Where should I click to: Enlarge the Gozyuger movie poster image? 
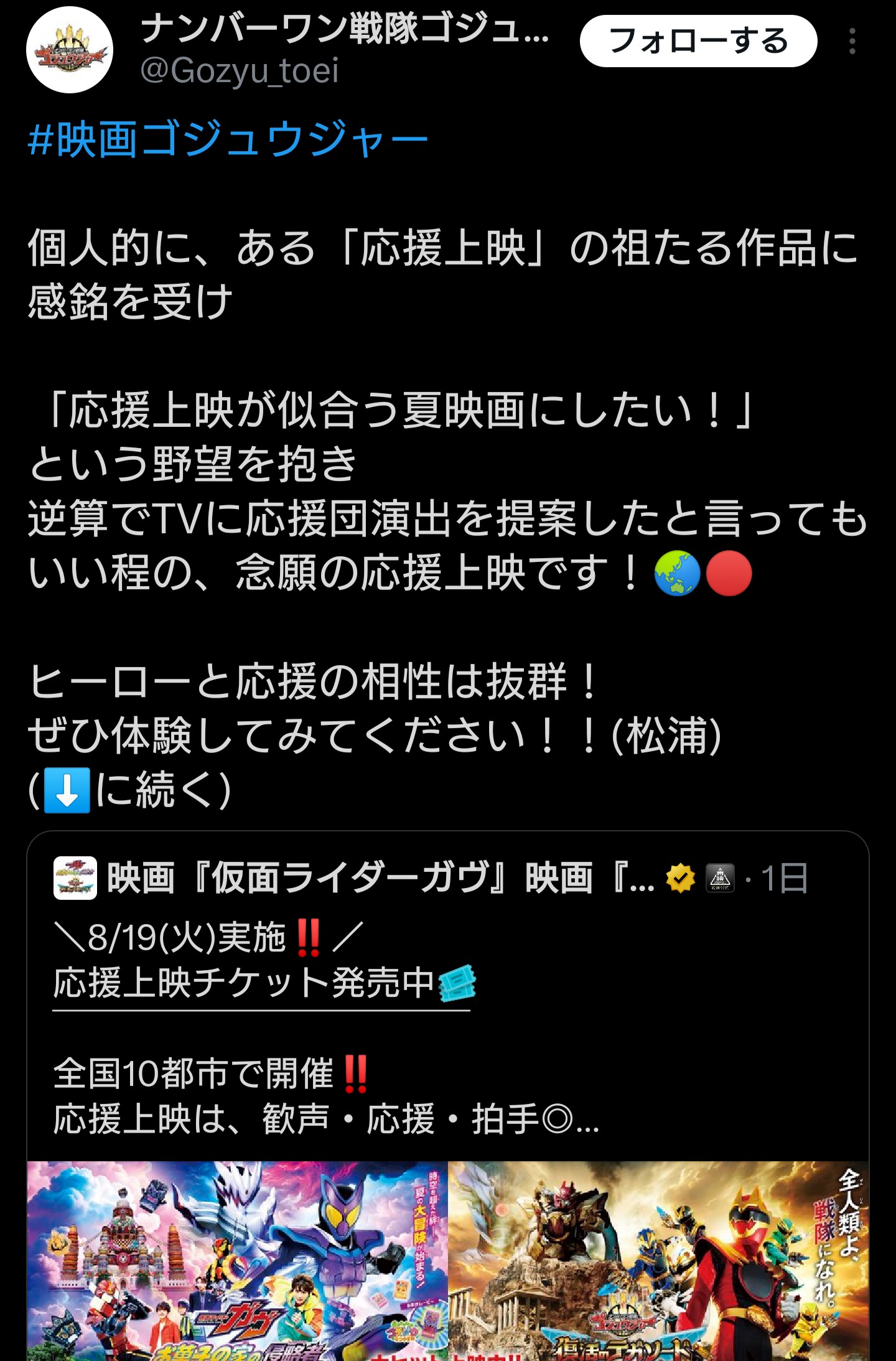(658, 1260)
